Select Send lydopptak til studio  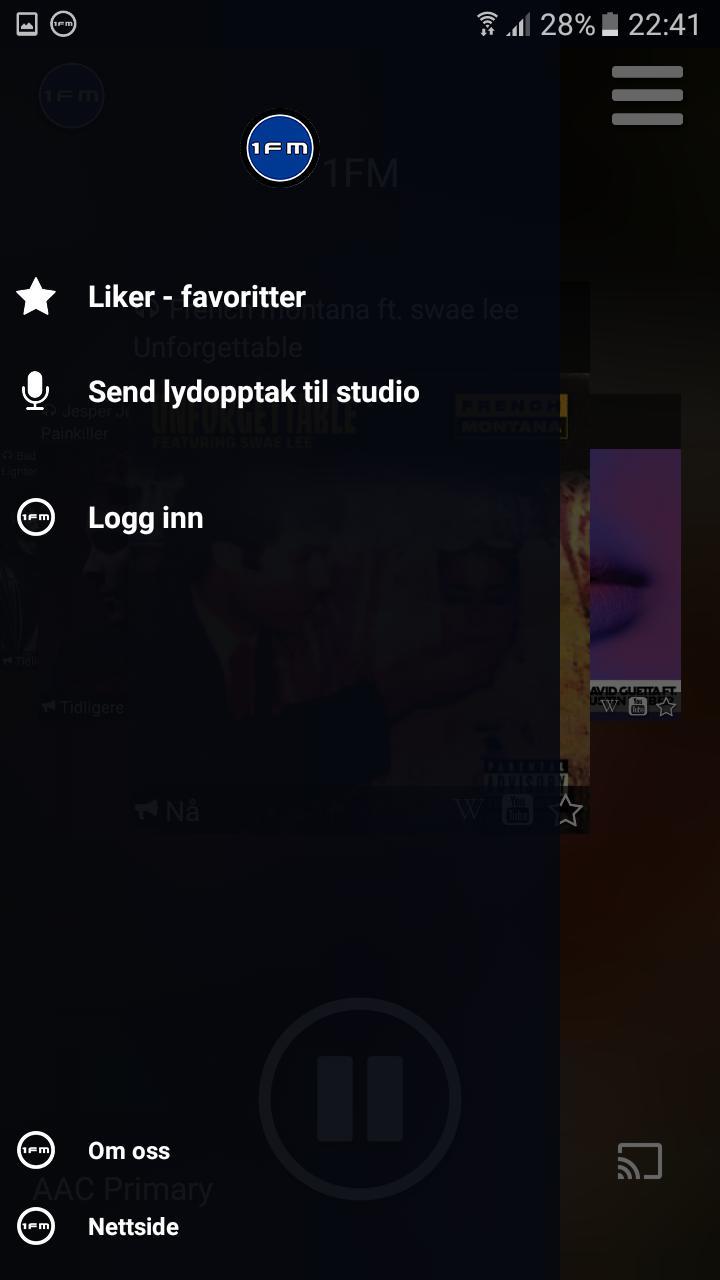pyautogui.click(x=253, y=392)
